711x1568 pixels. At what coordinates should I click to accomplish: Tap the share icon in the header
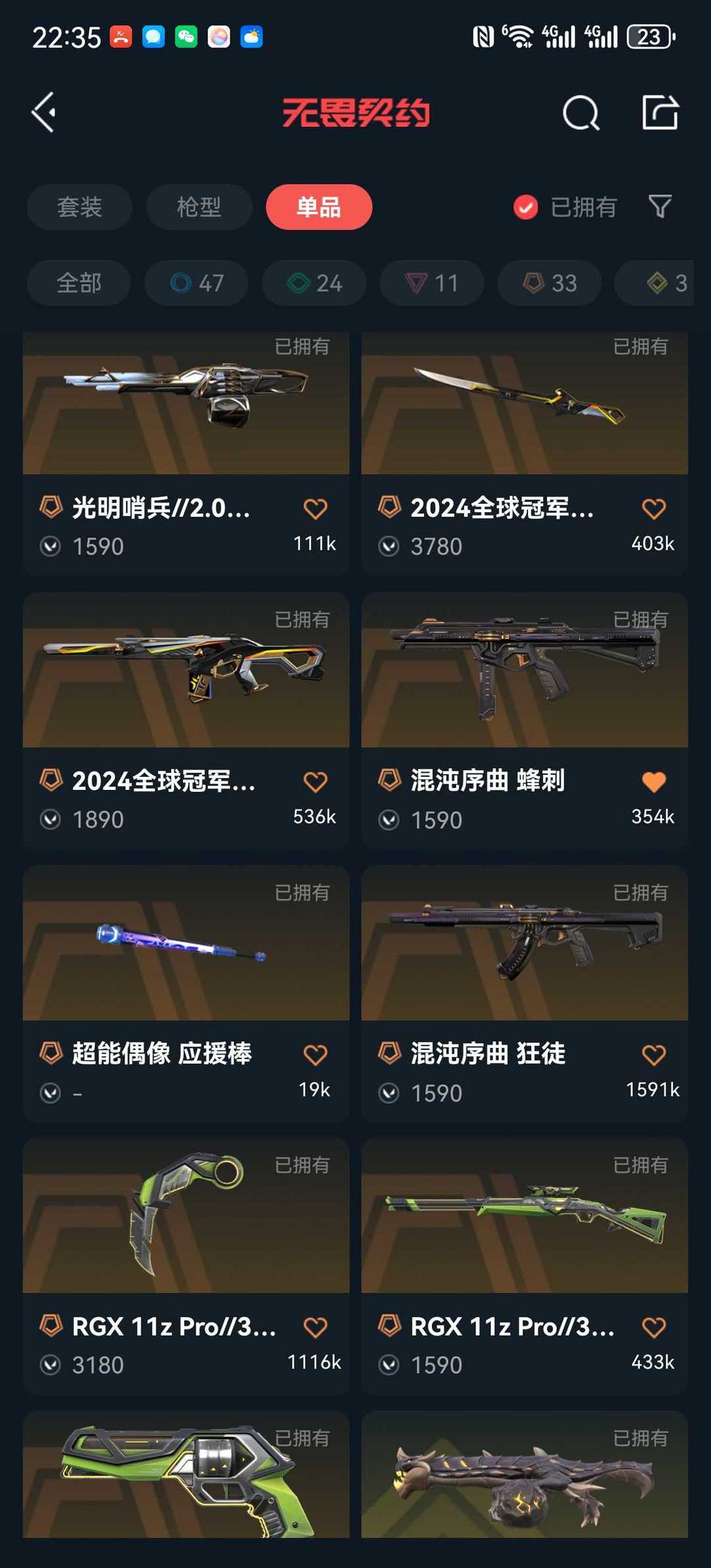[x=660, y=113]
